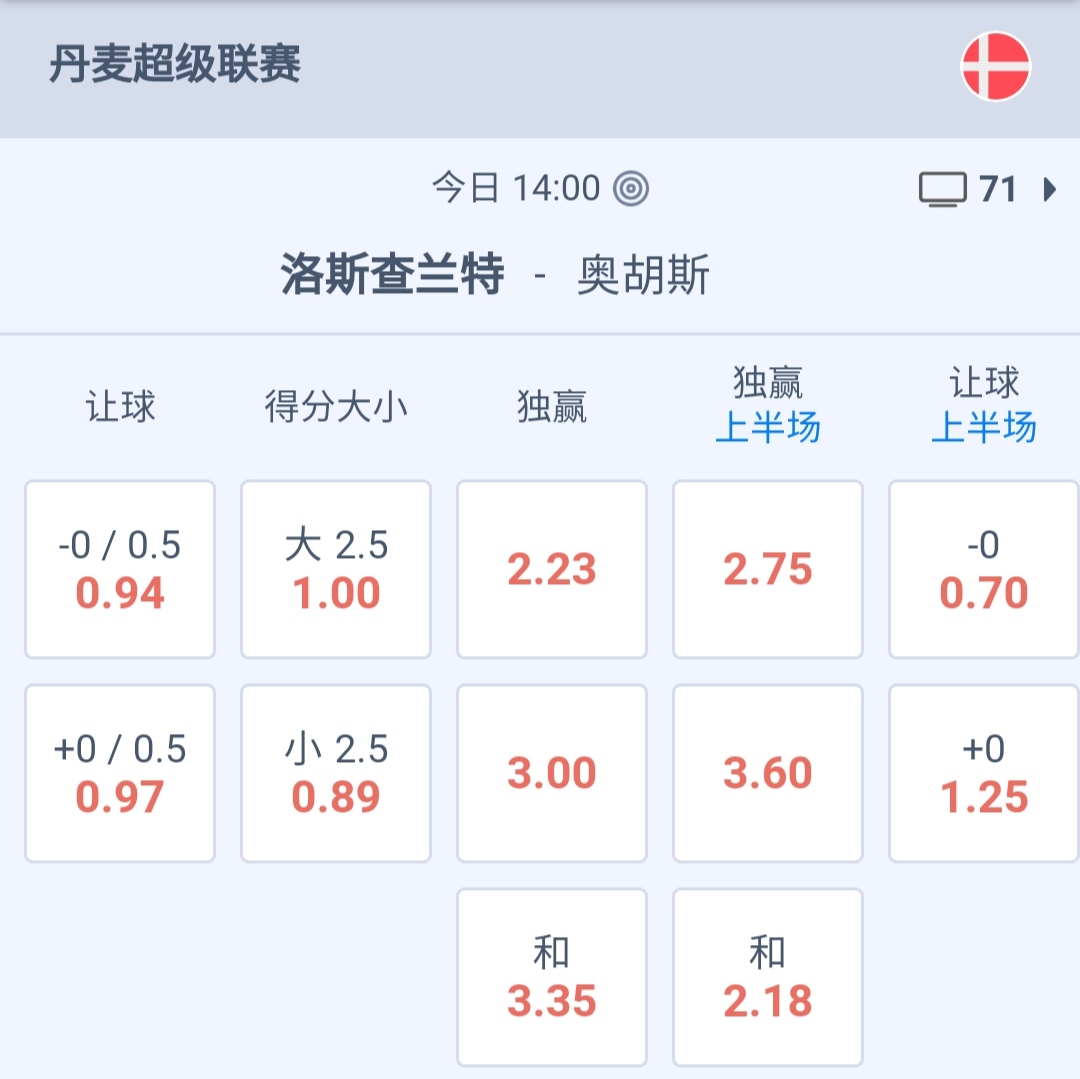Bet on full-time draw at 3.35
1080x1079 pixels.
pos(552,978)
